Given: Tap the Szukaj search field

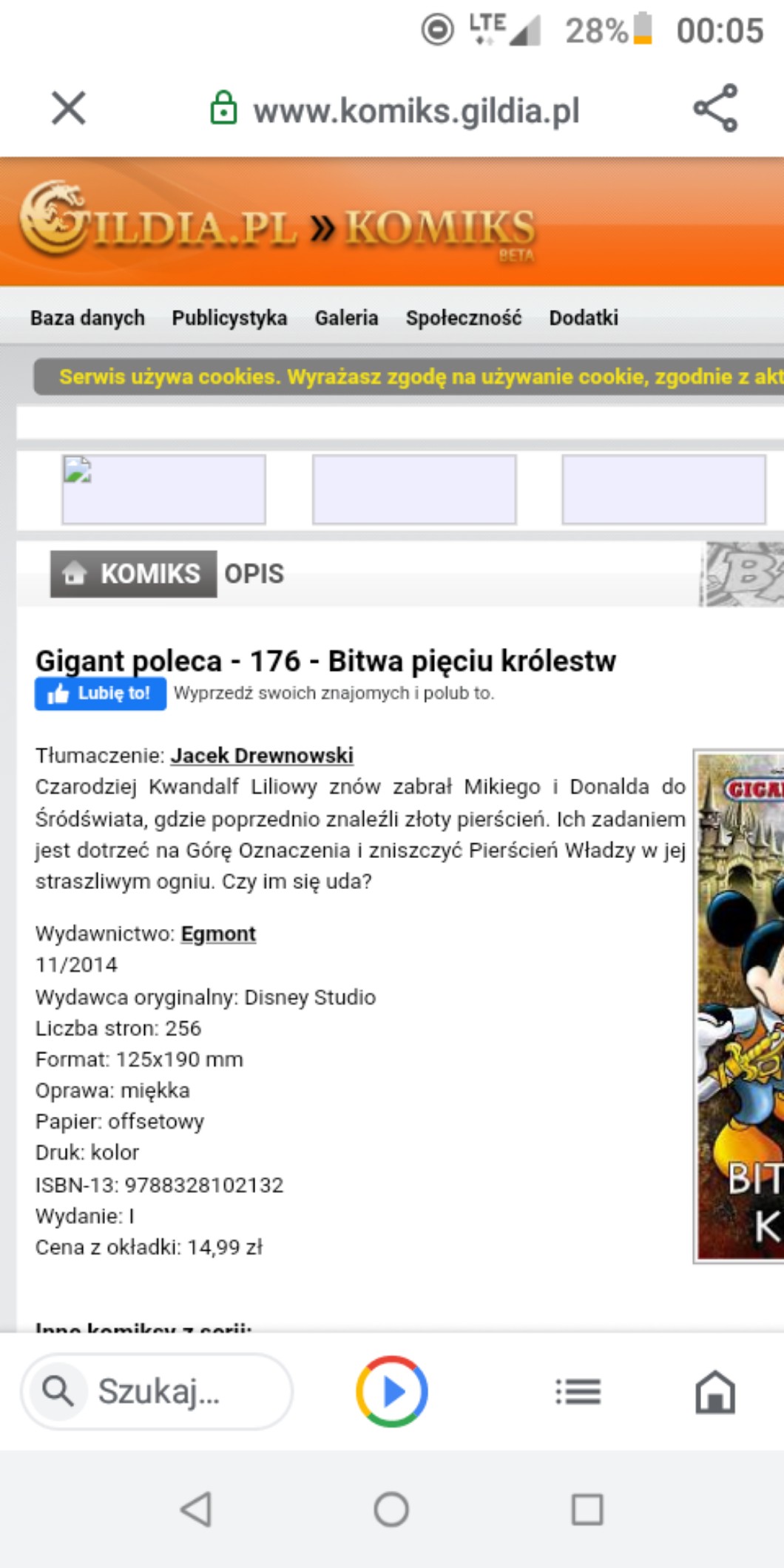Looking at the screenshot, I should pyautogui.click(x=158, y=1391).
